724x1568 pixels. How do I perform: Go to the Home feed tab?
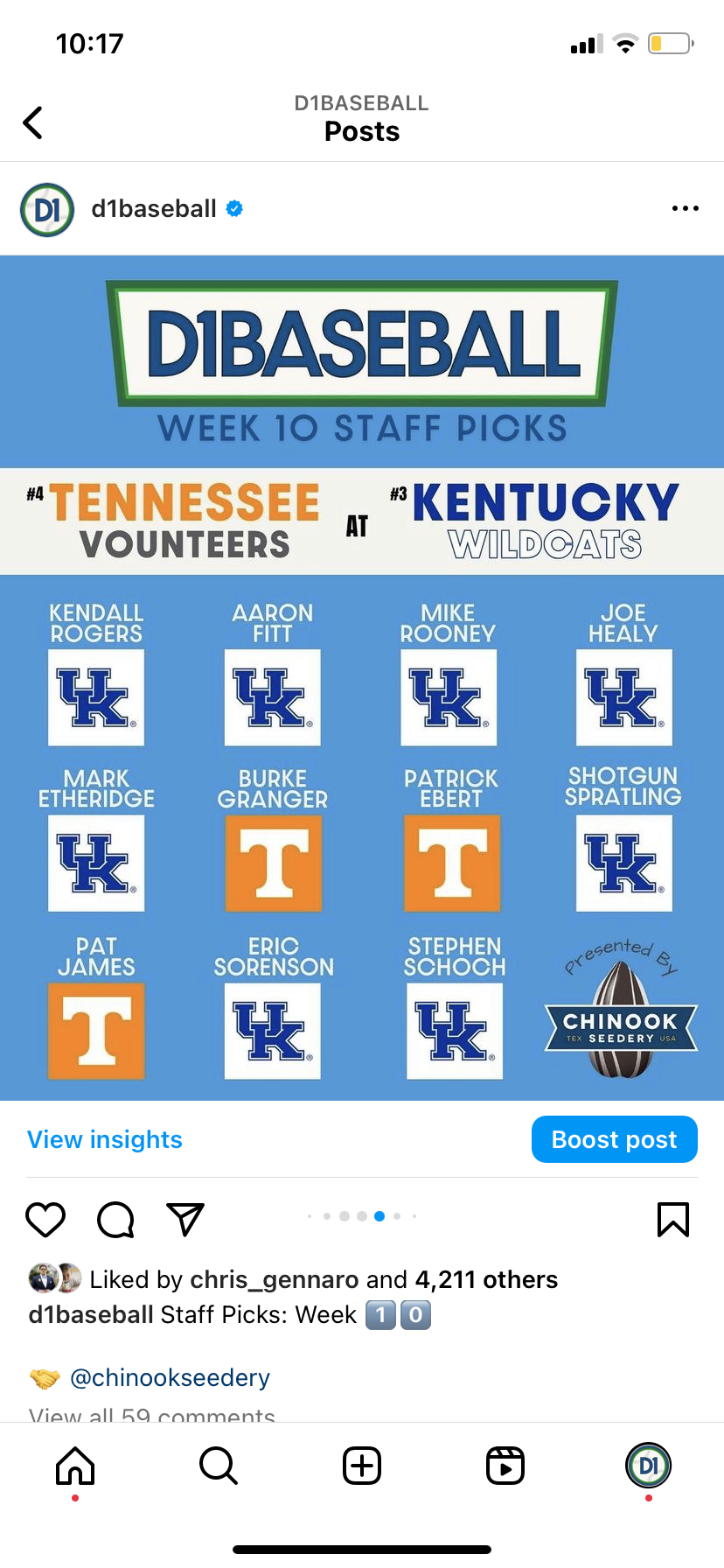[75, 1466]
